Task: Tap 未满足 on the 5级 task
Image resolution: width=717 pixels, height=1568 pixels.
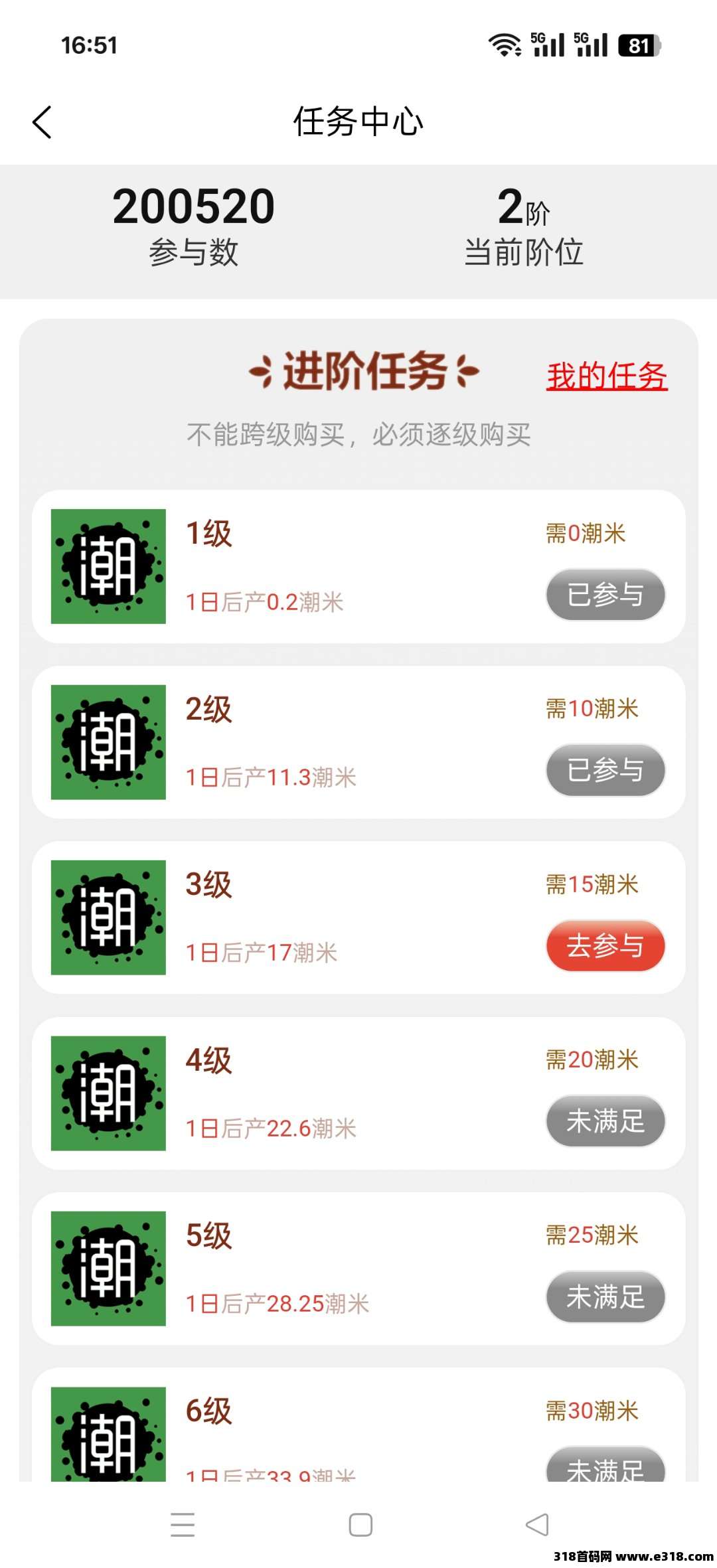Action: (x=605, y=1296)
